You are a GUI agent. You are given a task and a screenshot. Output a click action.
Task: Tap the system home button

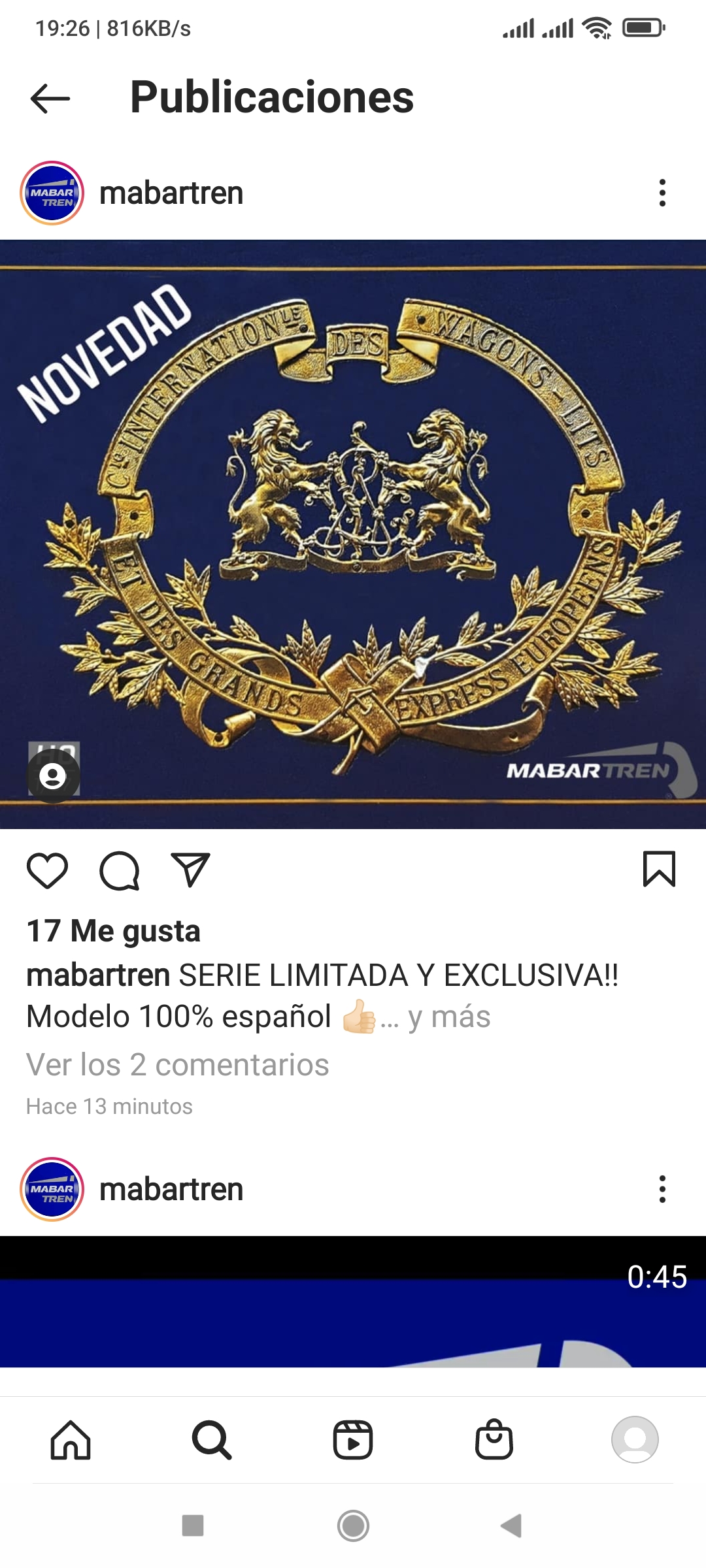tap(353, 1526)
